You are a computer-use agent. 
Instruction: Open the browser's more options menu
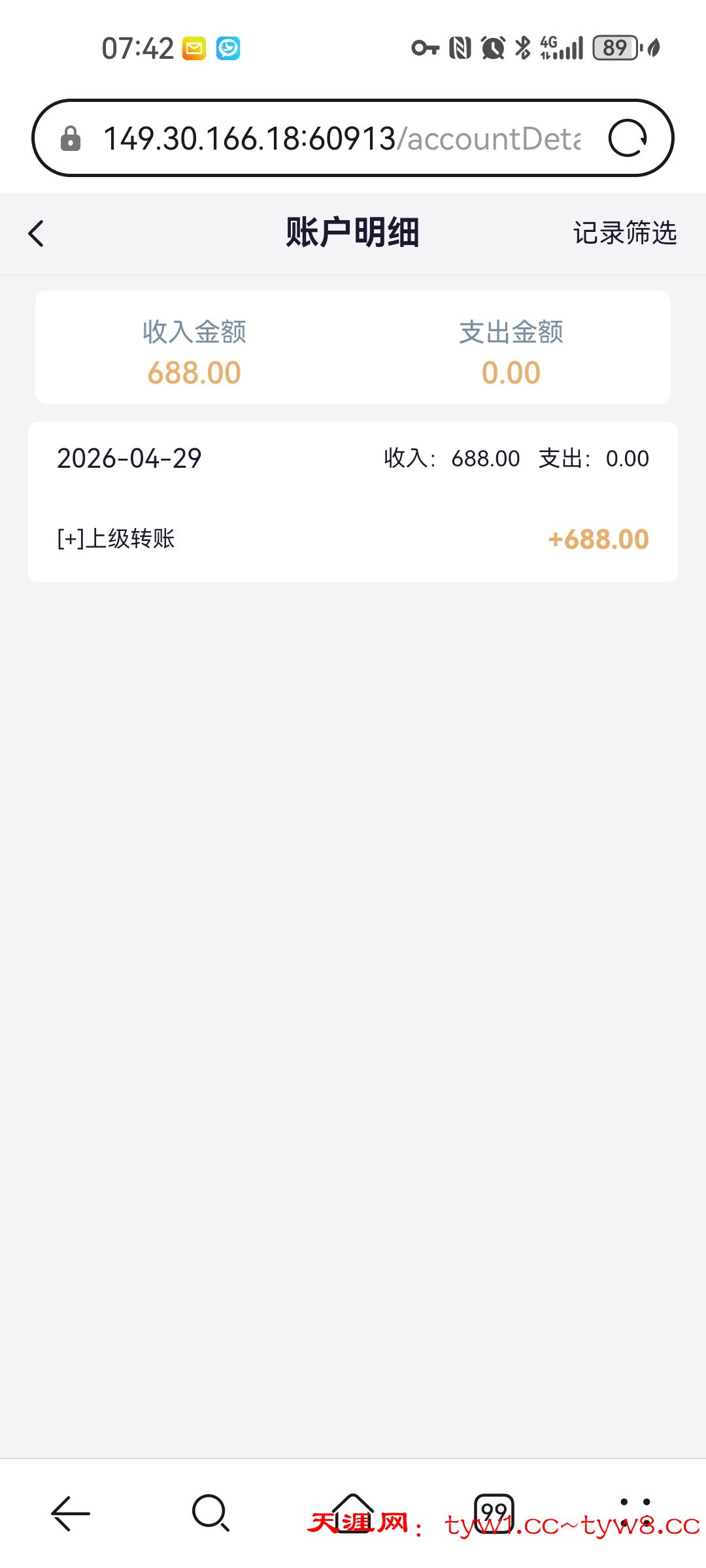[x=635, y=1513]
